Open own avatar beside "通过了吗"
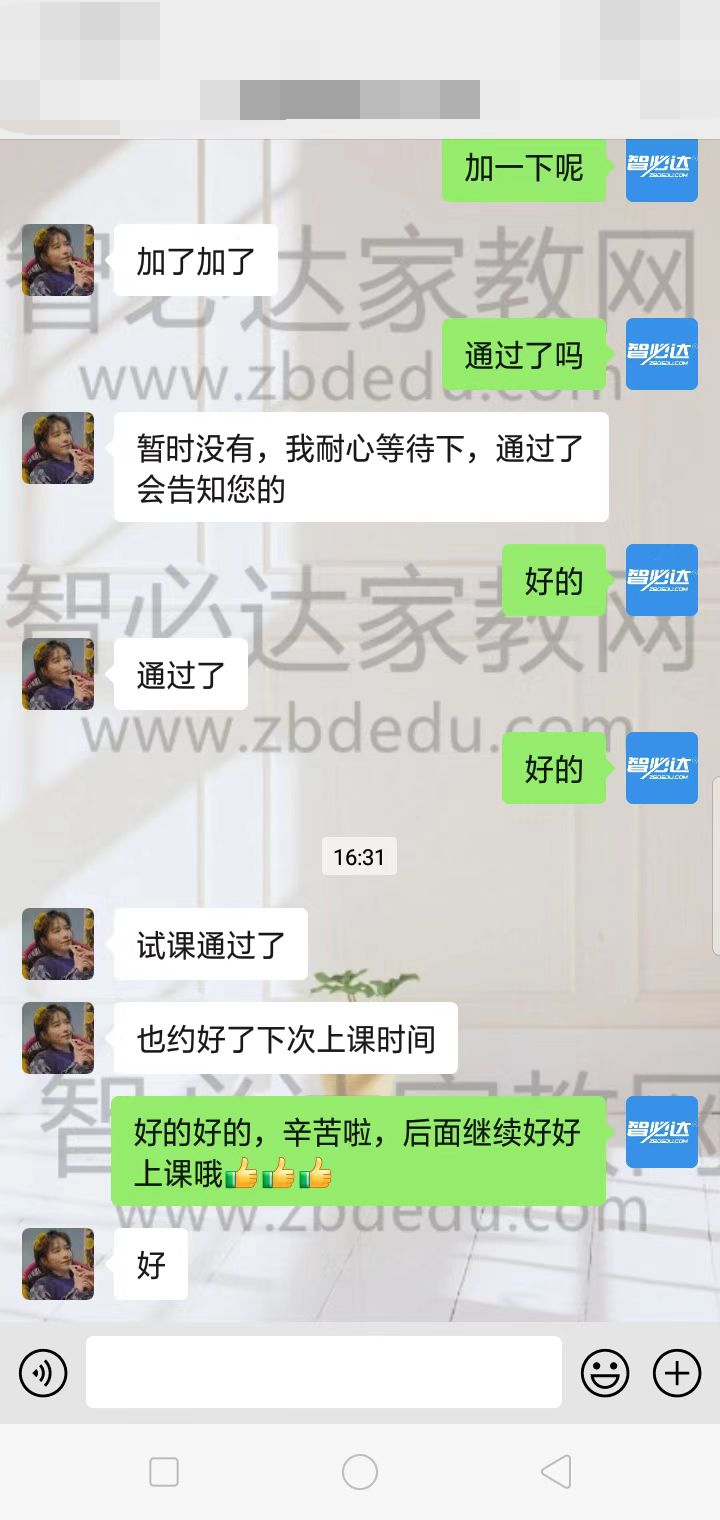 tap(661, 354)
